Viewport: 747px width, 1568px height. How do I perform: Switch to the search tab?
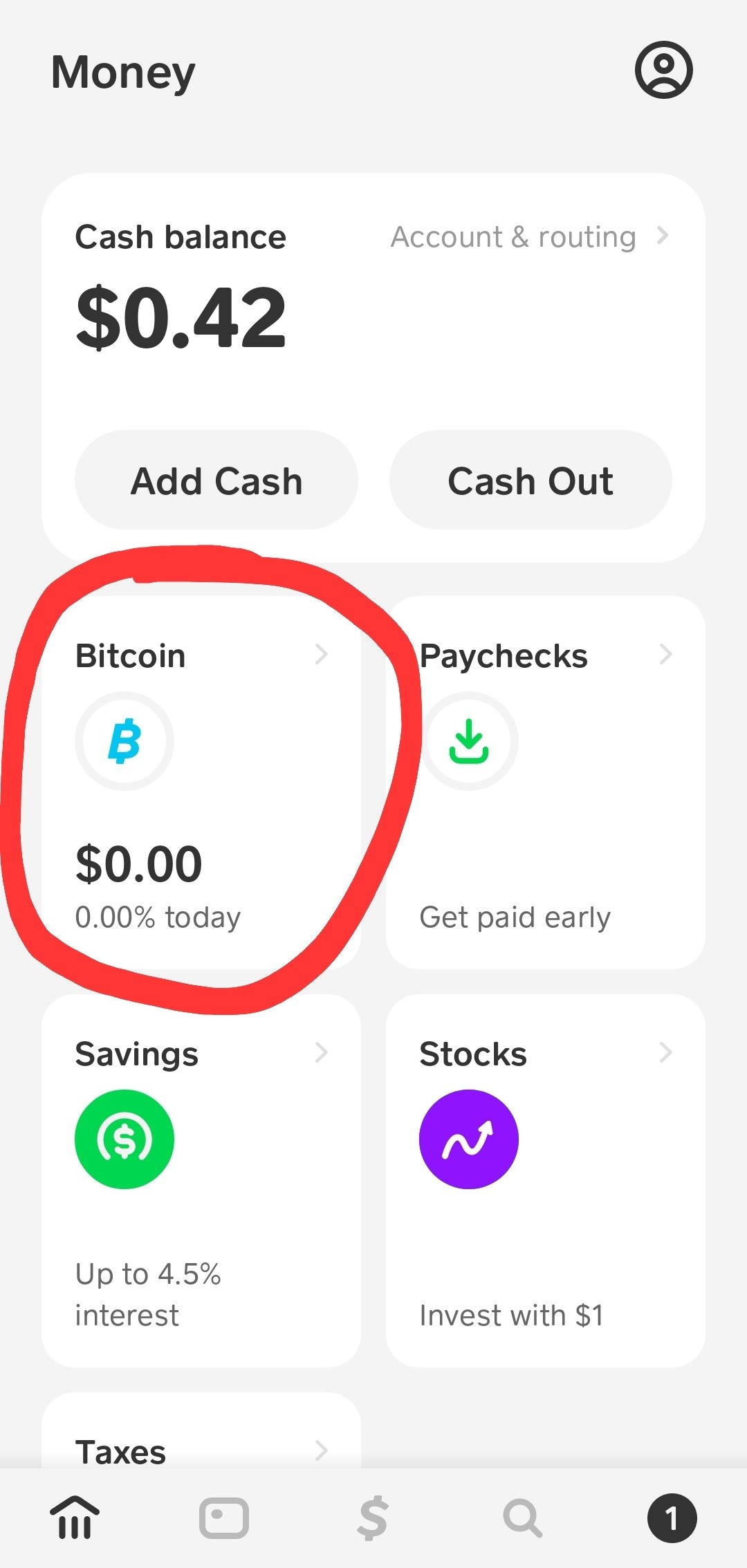523,1518
